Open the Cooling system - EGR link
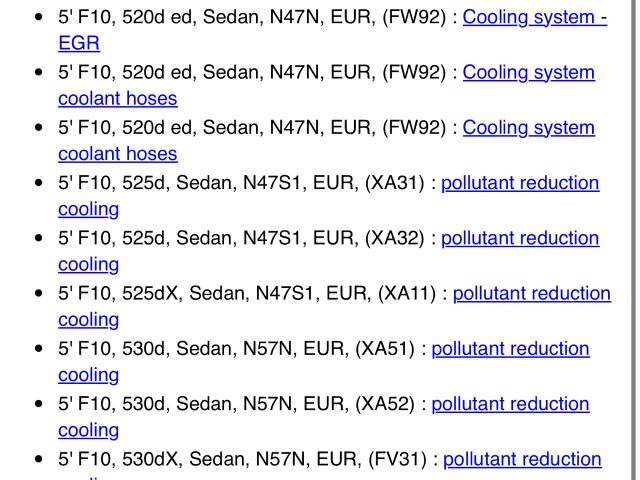This screenshot has width=640, height=480. 534,18
